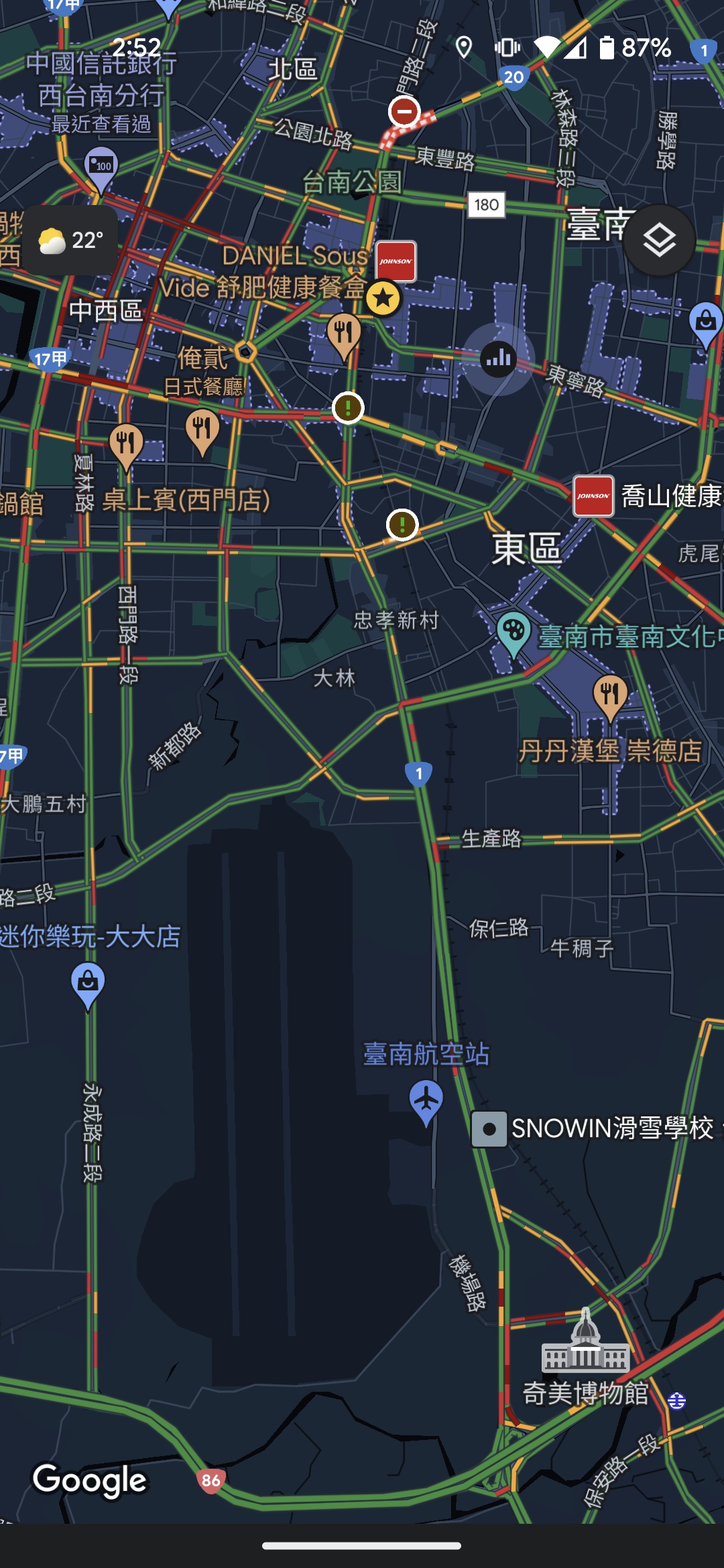This screenshot has height=1568, width=724.
Task: Open 迷你樂玩-大大店 shopping pin
Action: pos(88,982)
